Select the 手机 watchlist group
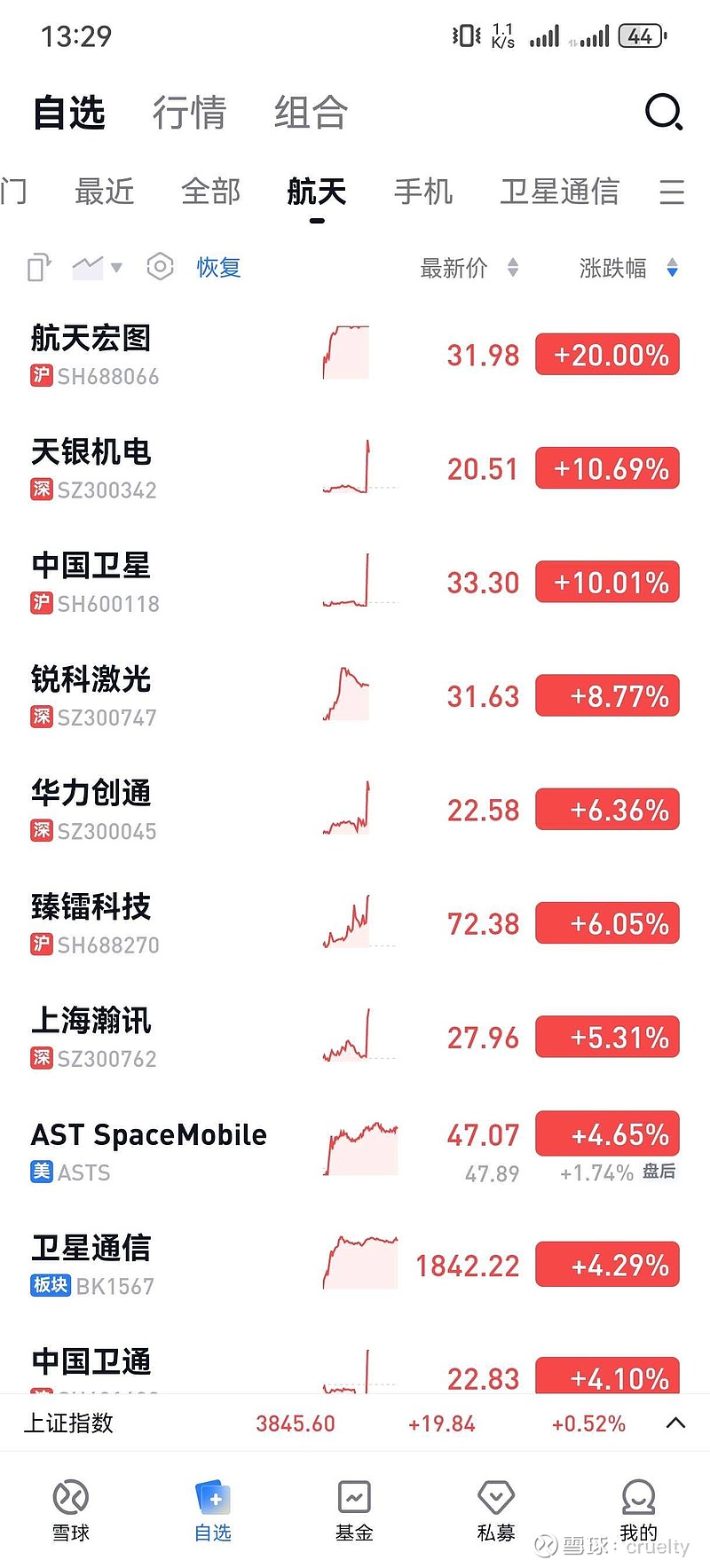The height and width of the screenshot is (1568, 710). coord(423,191)
